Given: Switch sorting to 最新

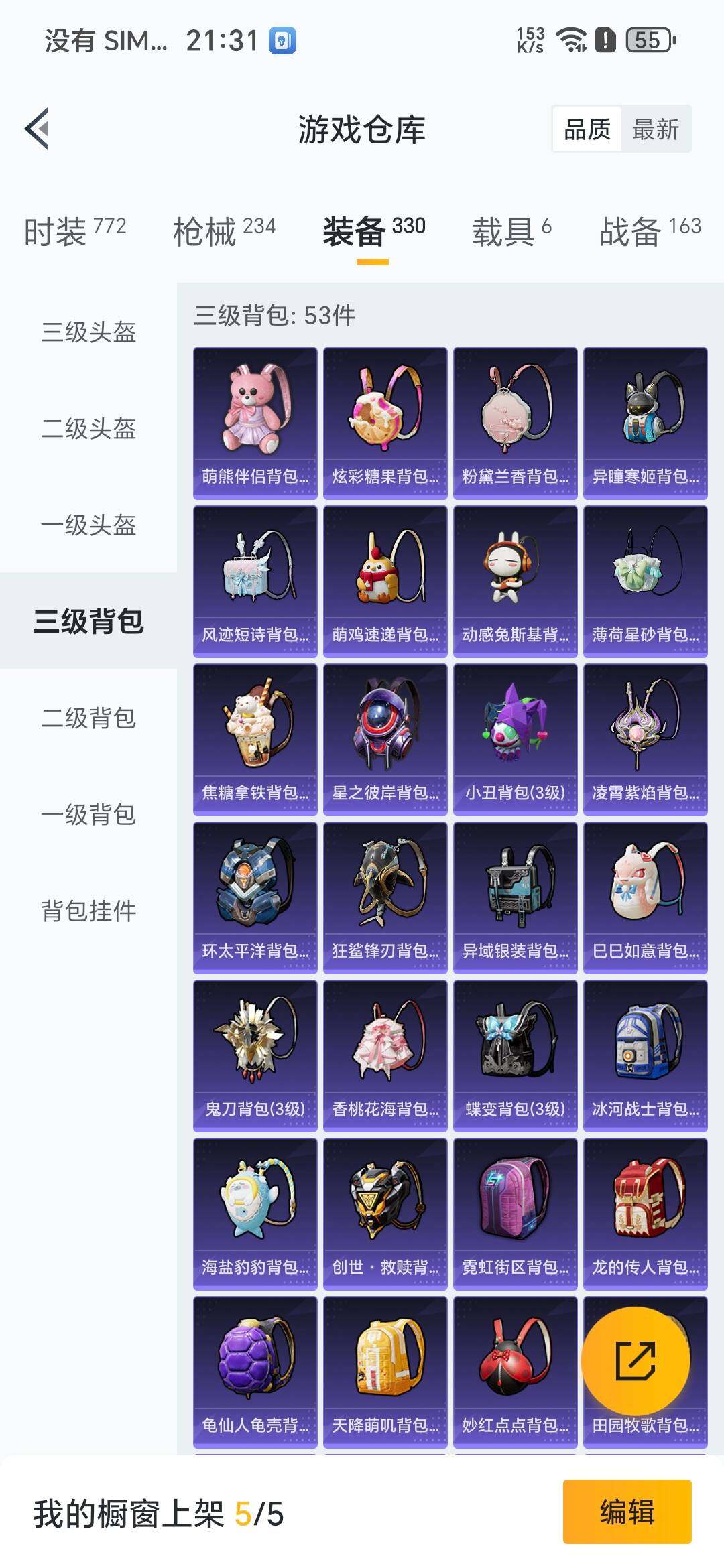Looking at the screenshot, I should 655,130.
